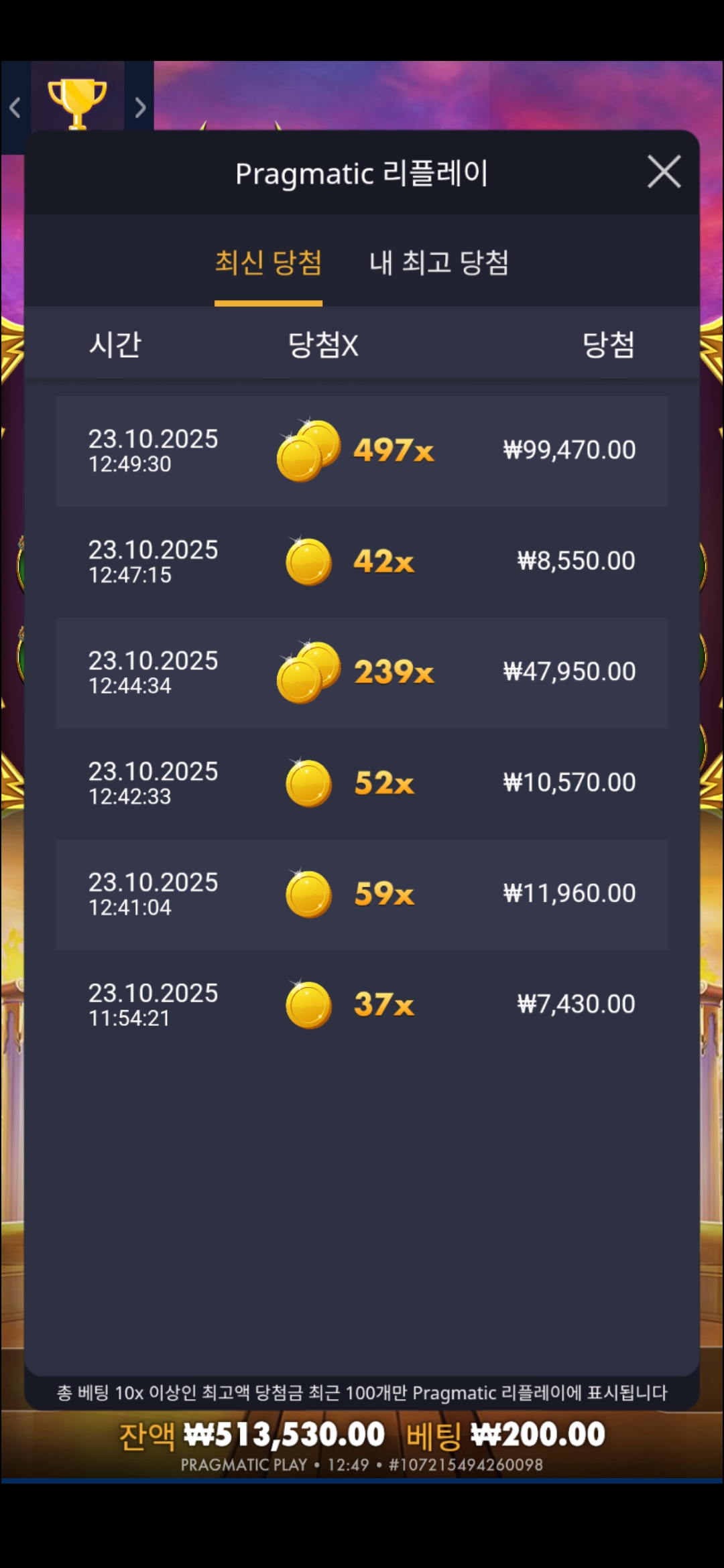
Task: View the 239x win replay
Action: pos(361,672)
